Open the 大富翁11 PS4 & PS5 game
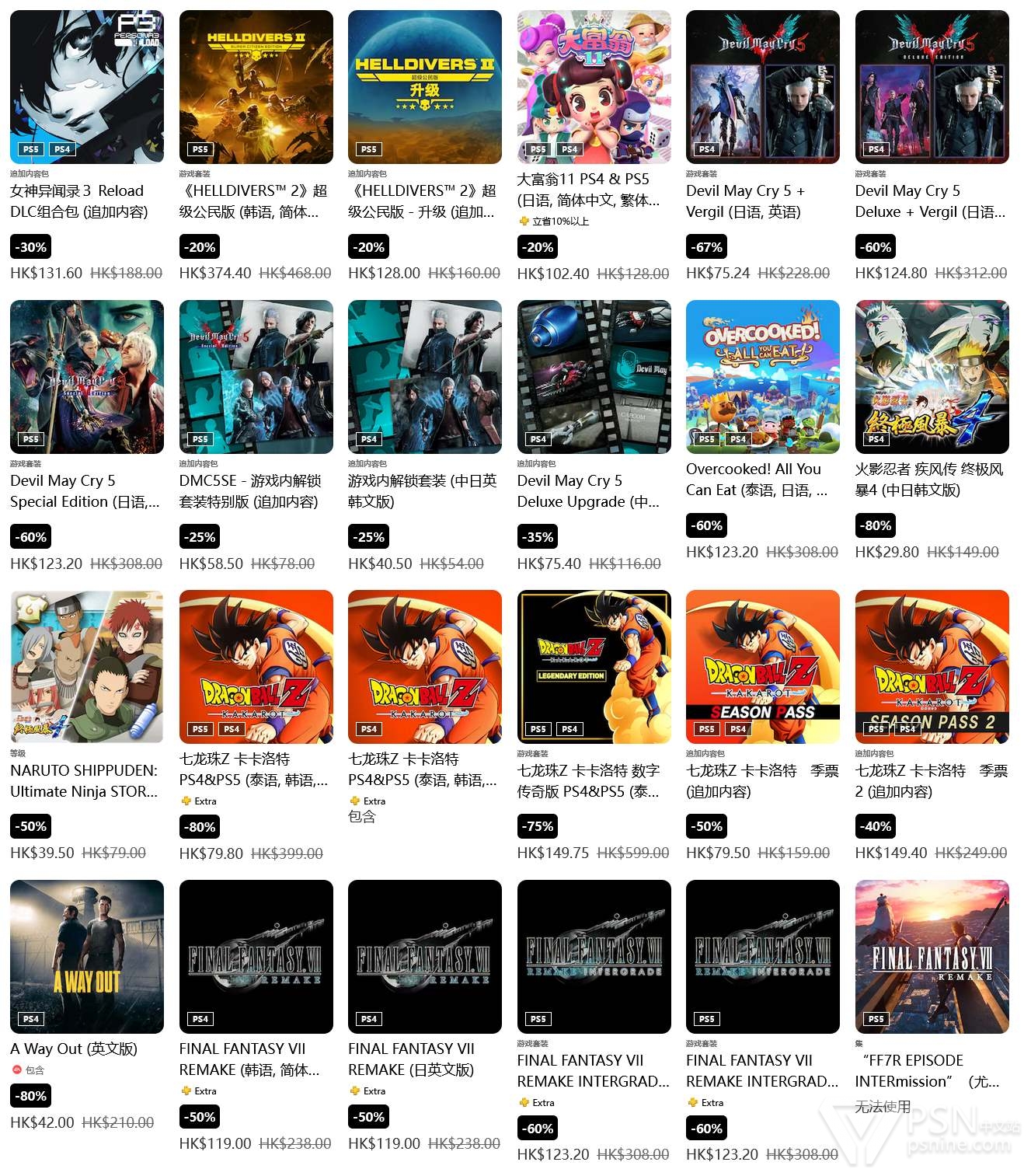 click(x=594, y=87)
